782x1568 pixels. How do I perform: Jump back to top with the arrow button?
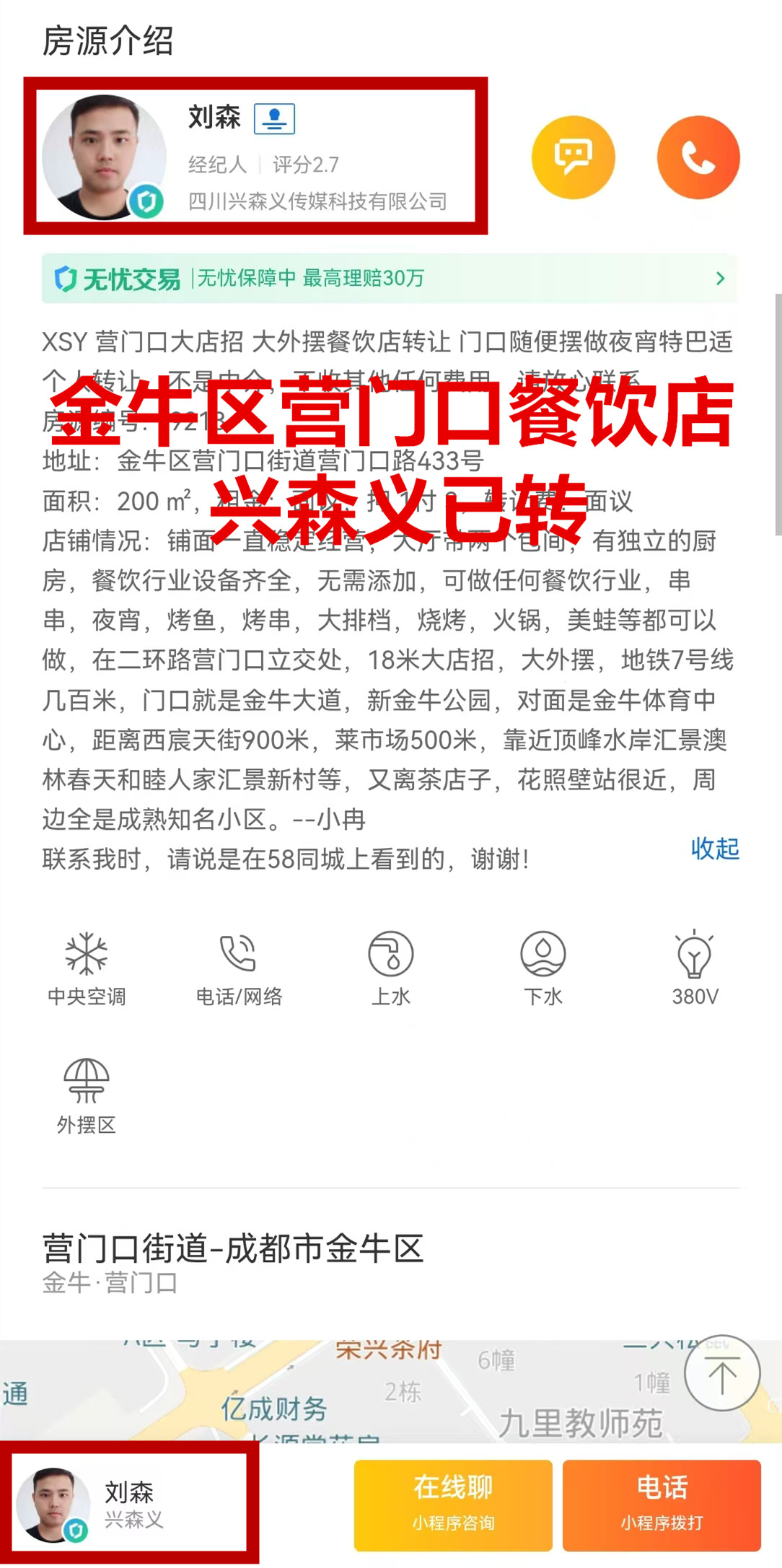tap(721, 1373)
